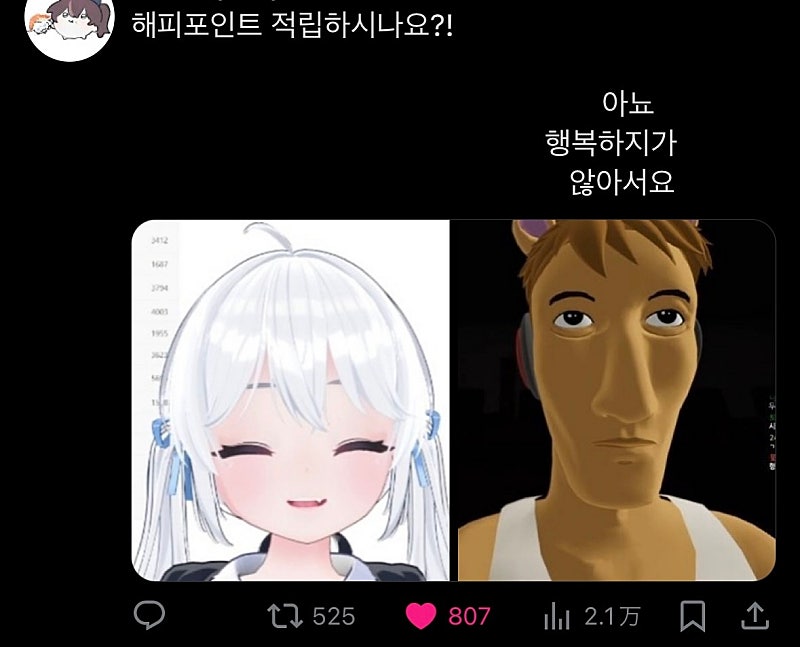Share this post via the share icon
800x647 pixels.
(x=755, y=616)
